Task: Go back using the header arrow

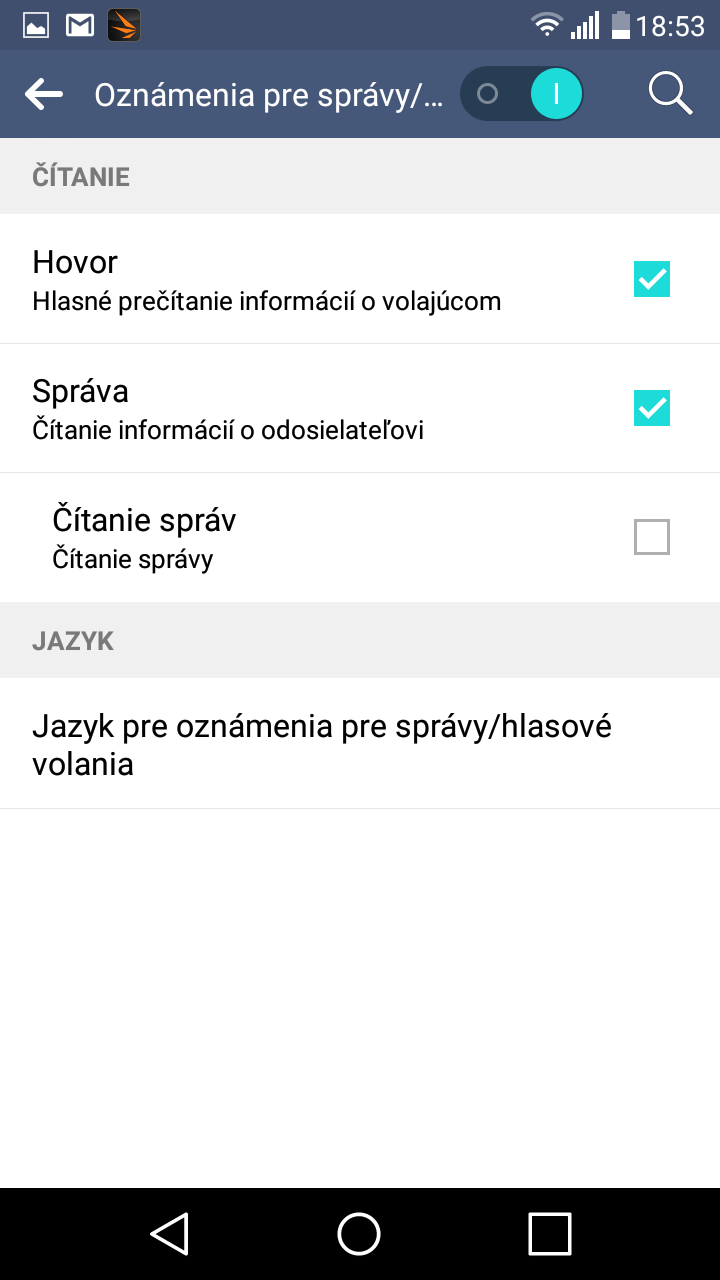Action: [44, 94]
